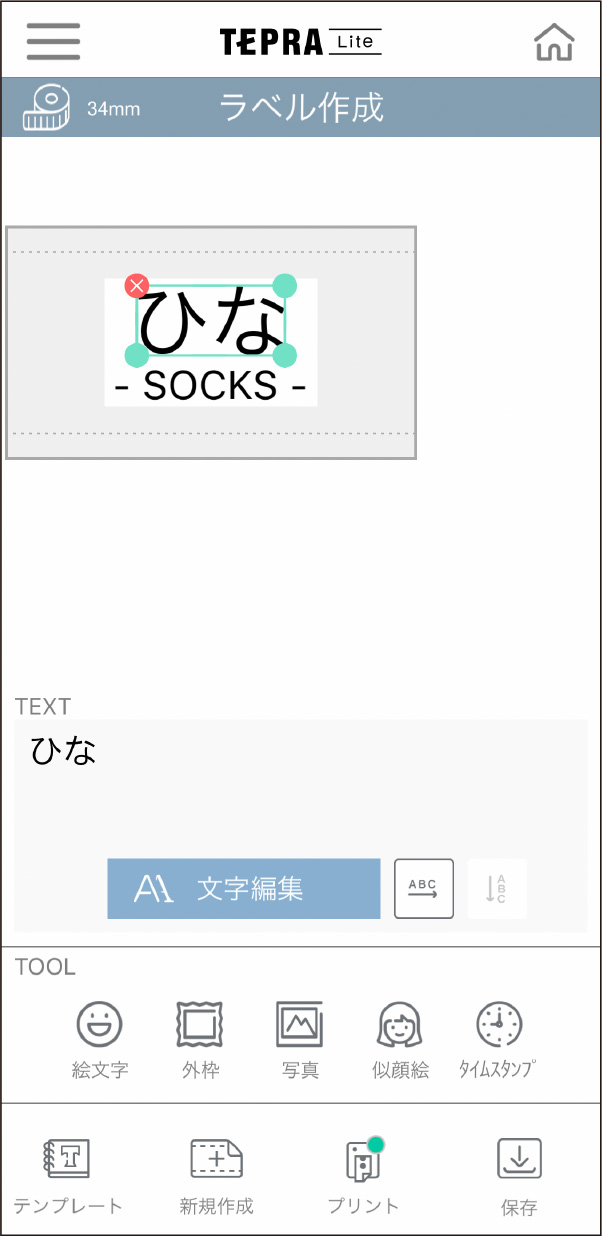The width and height of the screenshot is (602, 1236).
Task: Delete the selected ひな text box
Action: 137,287
